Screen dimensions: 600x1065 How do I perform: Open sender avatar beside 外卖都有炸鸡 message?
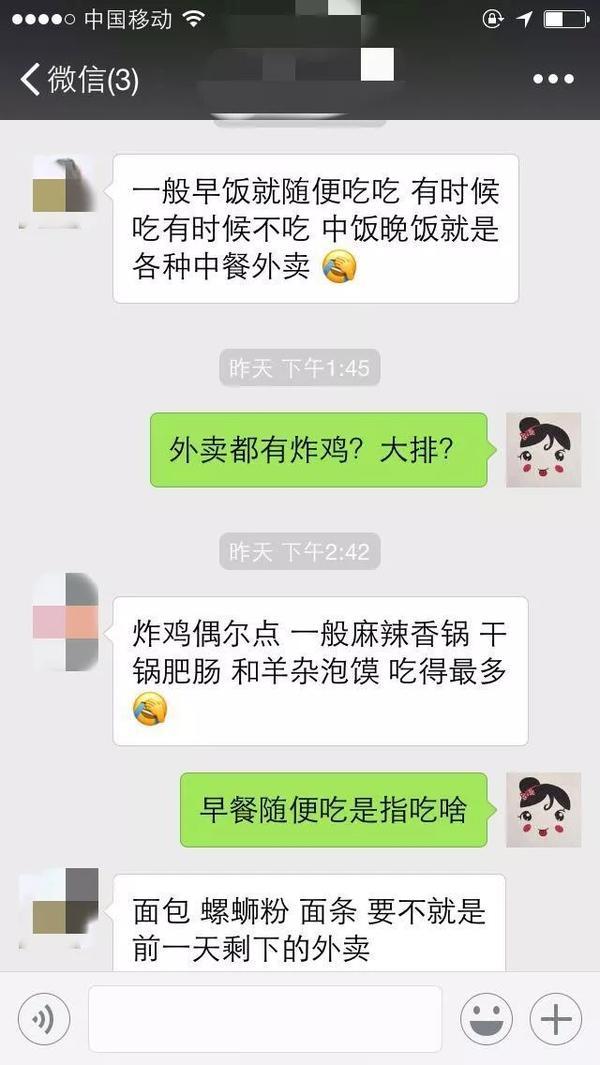(x=543, y=450)
